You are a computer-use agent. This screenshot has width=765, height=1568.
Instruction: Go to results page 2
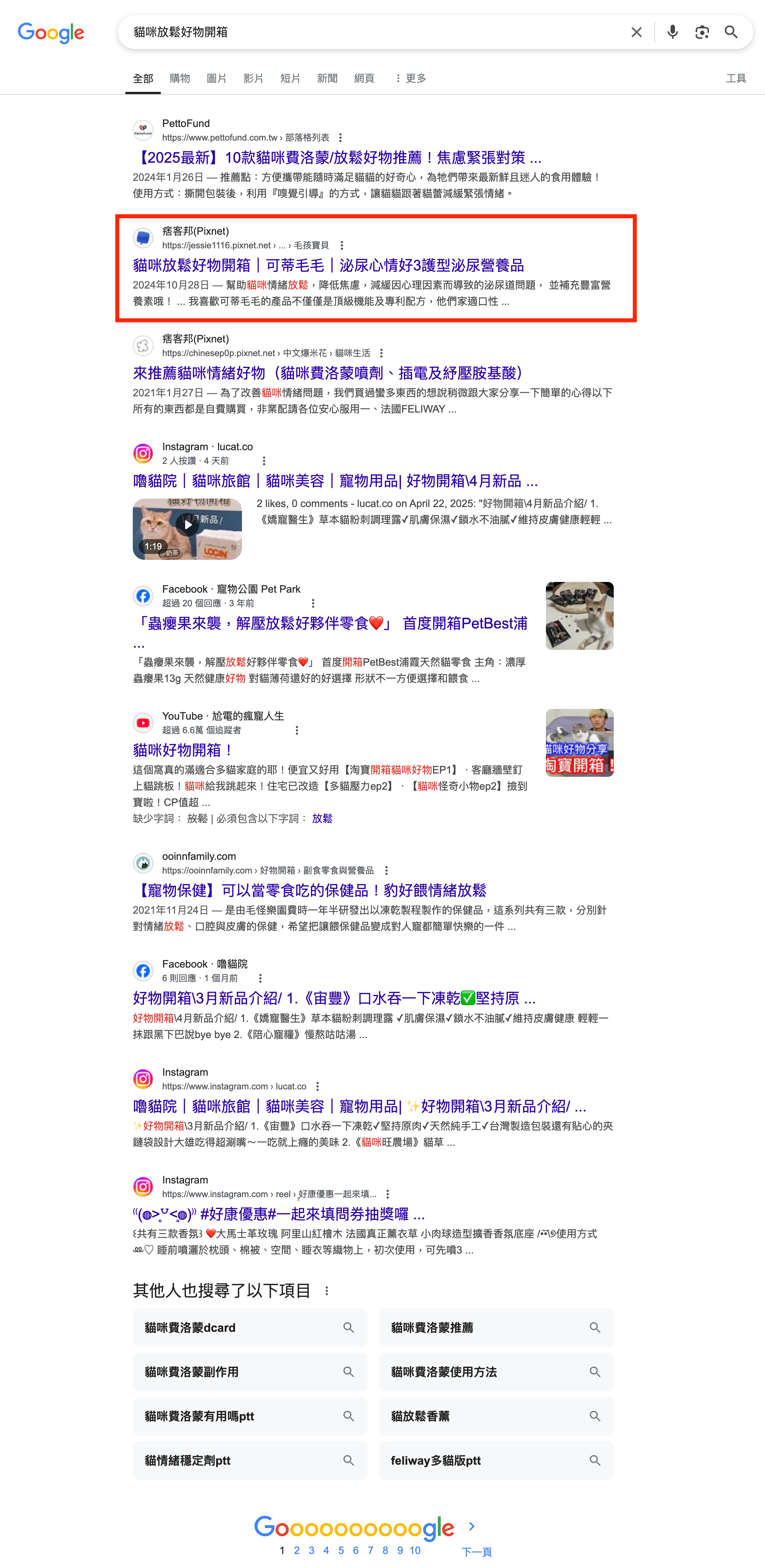pos(297,1550)
